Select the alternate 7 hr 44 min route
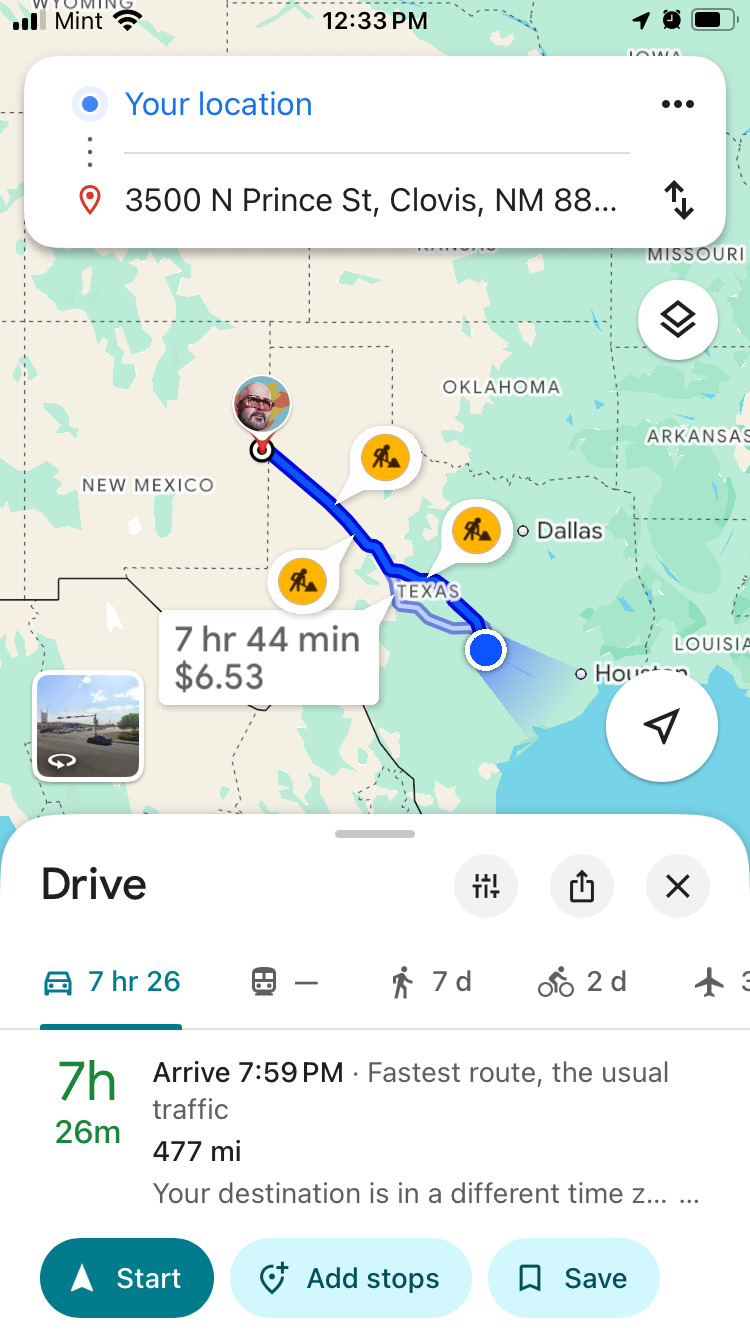 coord(267,657)
